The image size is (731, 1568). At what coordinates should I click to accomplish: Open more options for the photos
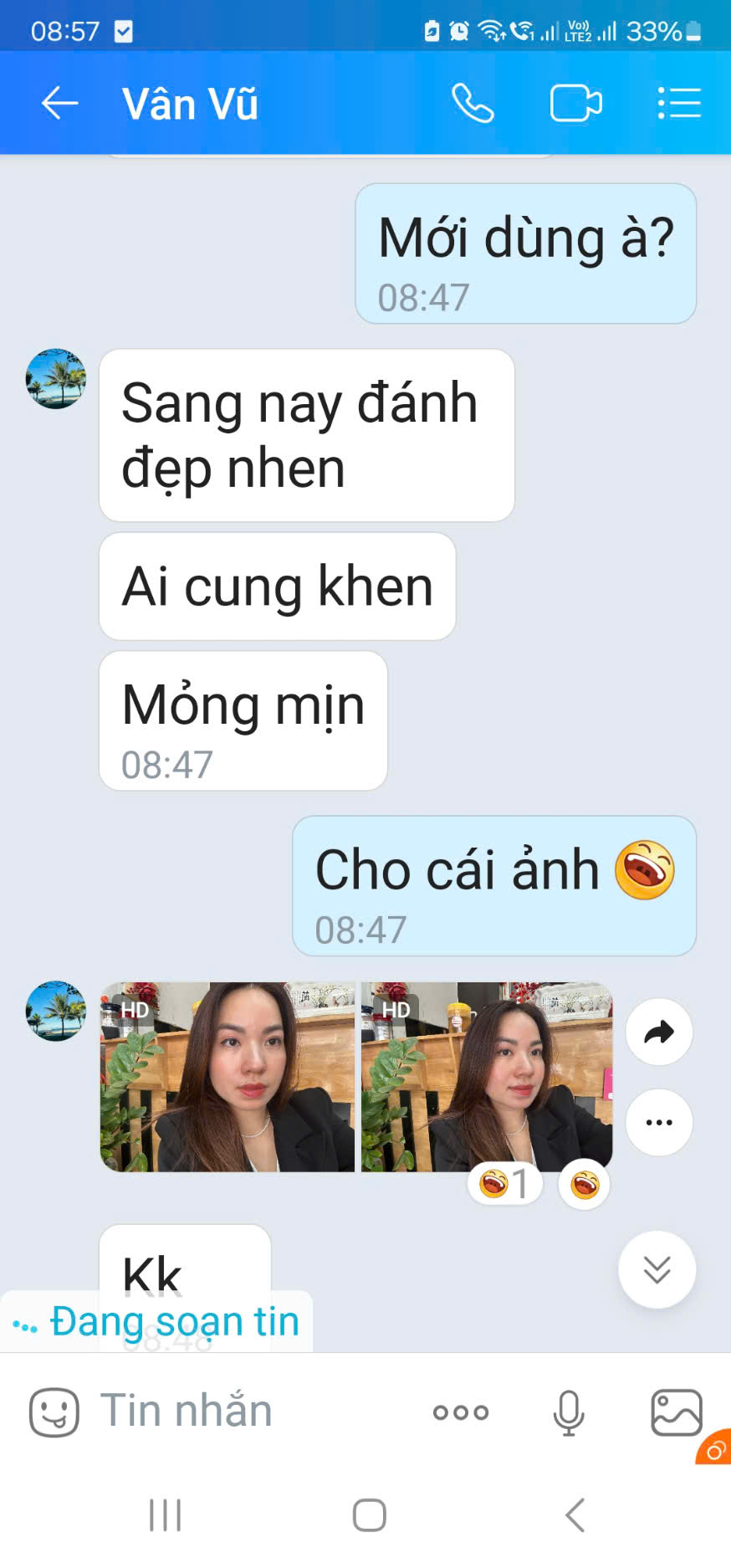click(659, 1122)
